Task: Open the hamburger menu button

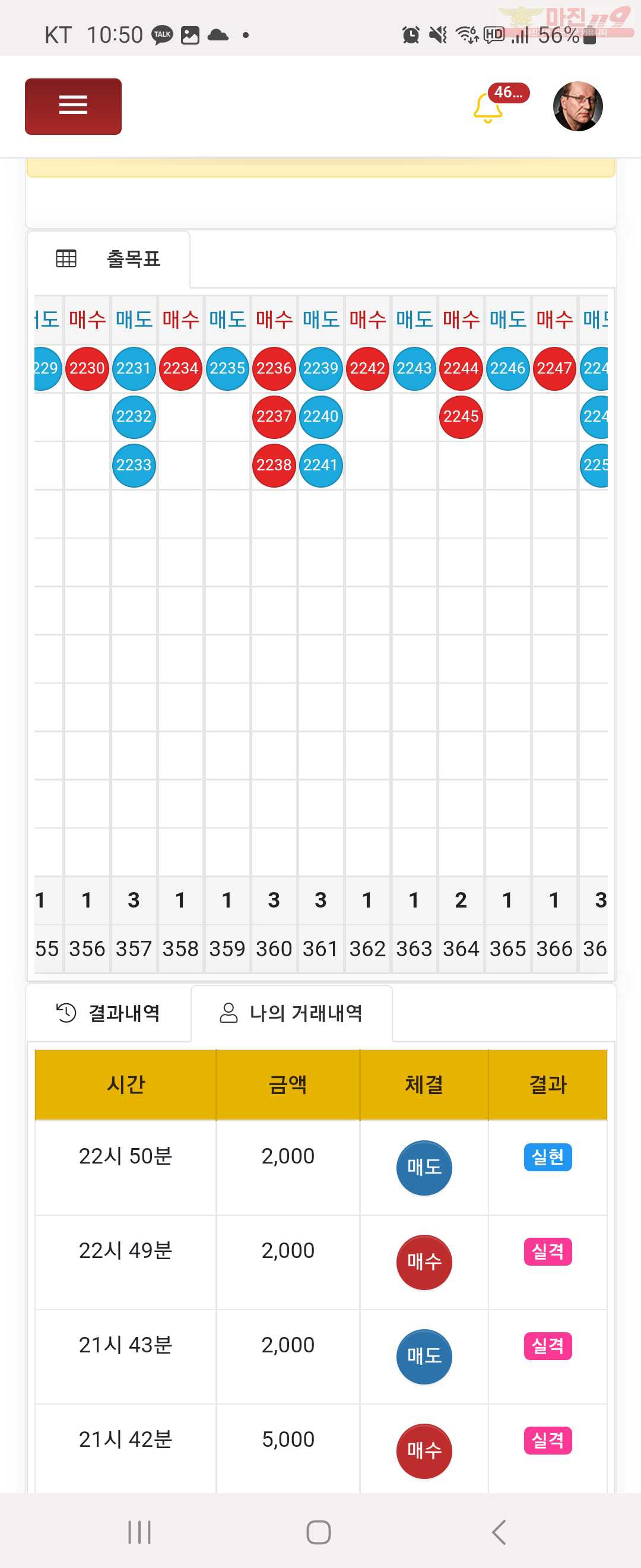Action: [73, 106]
